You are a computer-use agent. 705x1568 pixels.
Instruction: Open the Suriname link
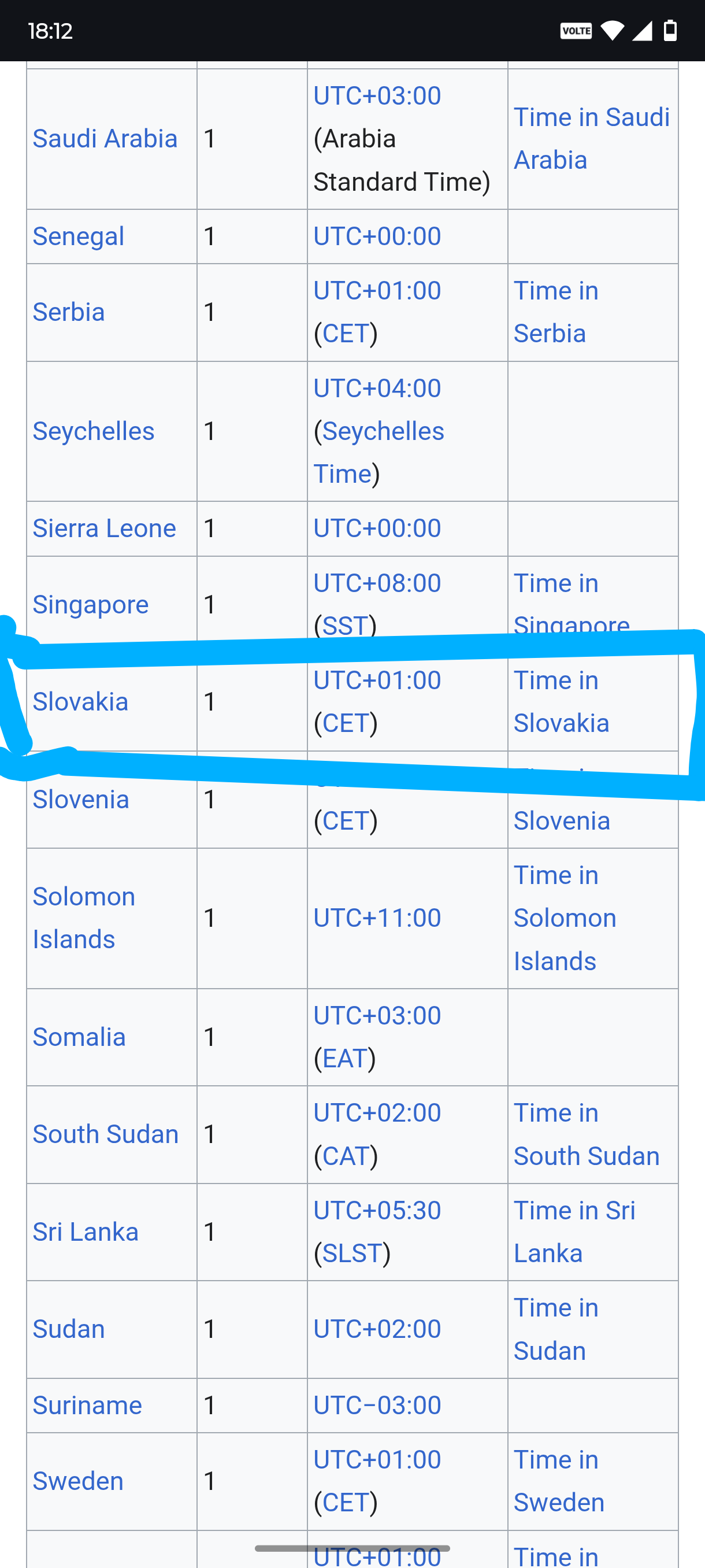click(87, 1406)
